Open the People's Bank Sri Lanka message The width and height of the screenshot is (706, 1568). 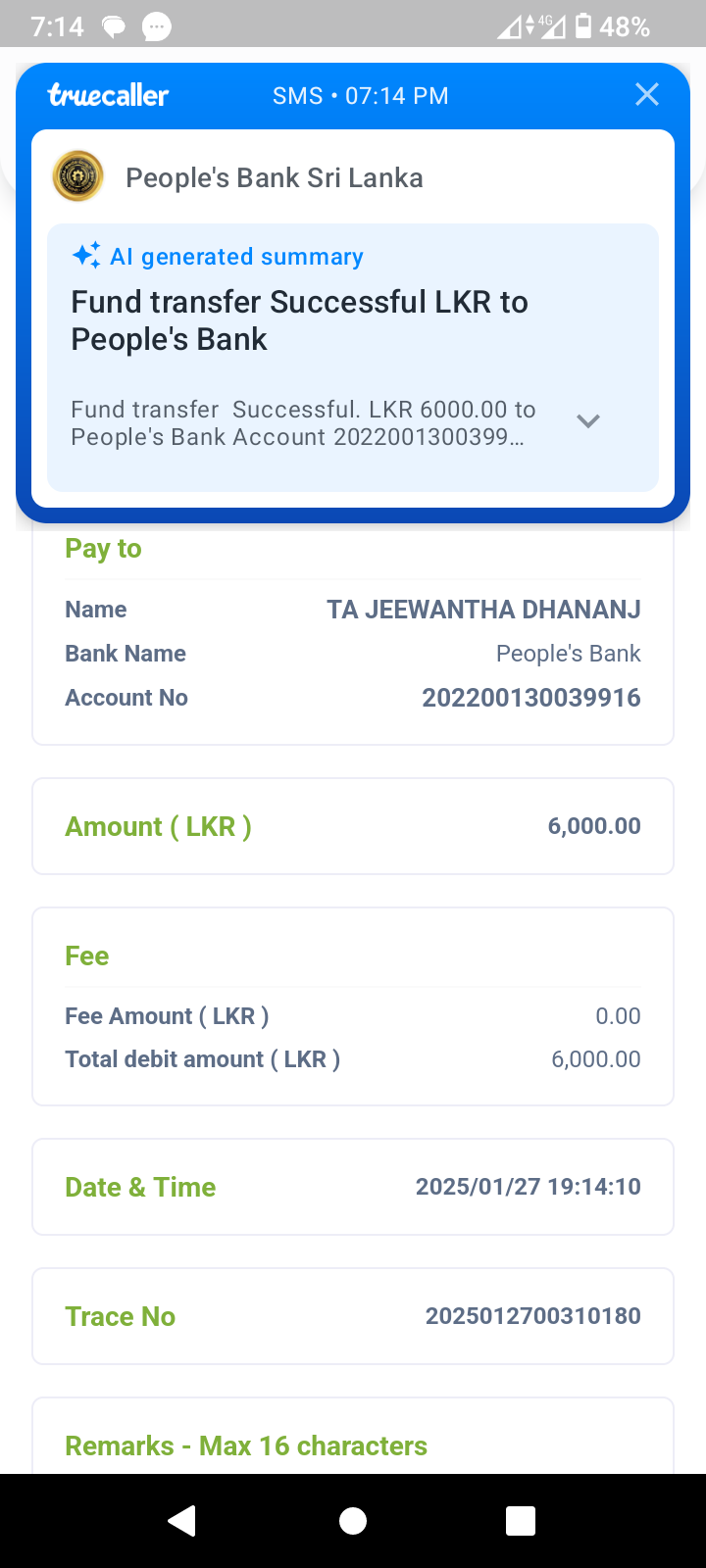click(275, 177)
